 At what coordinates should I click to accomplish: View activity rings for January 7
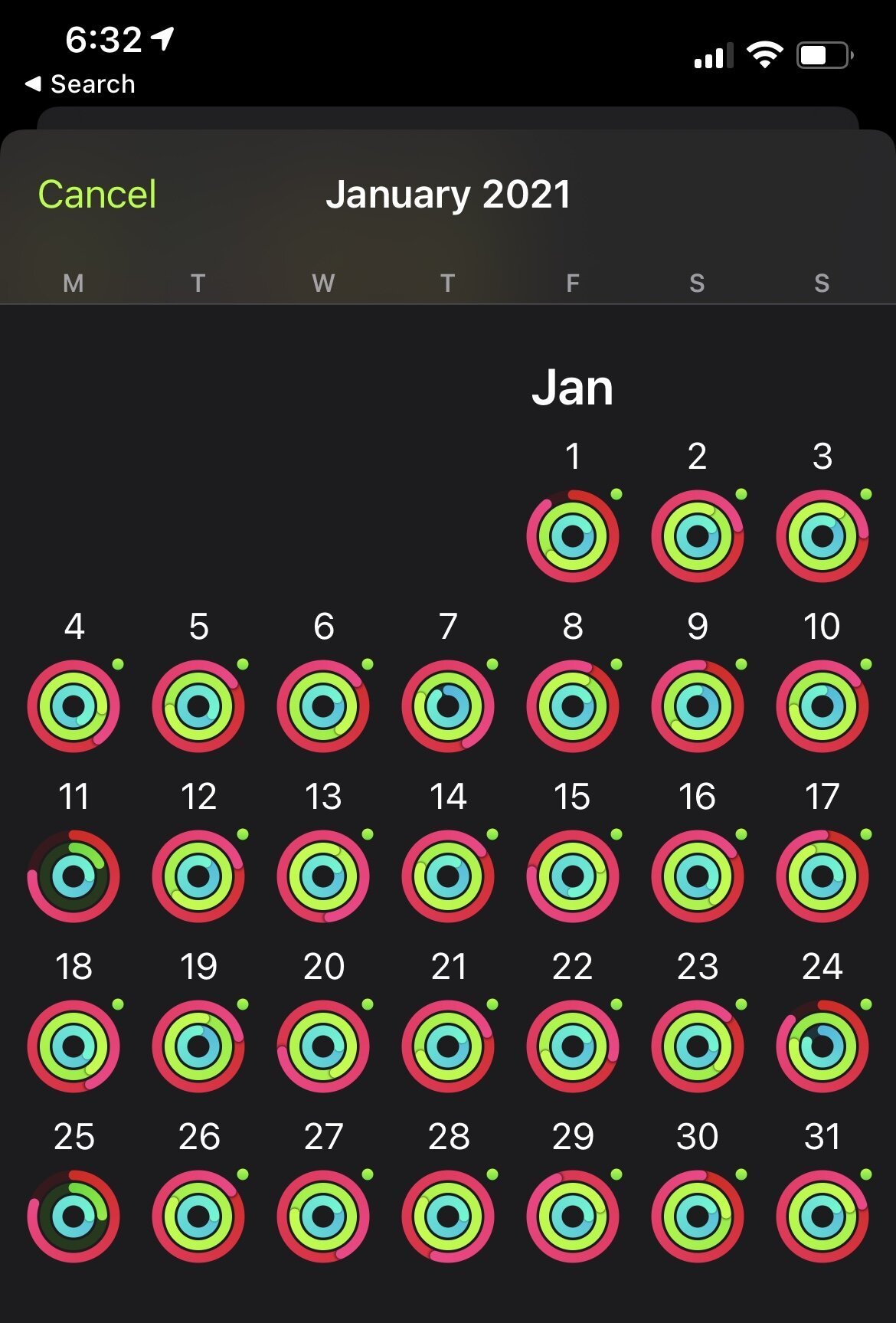pyautogui.click(x=448, y=706)
